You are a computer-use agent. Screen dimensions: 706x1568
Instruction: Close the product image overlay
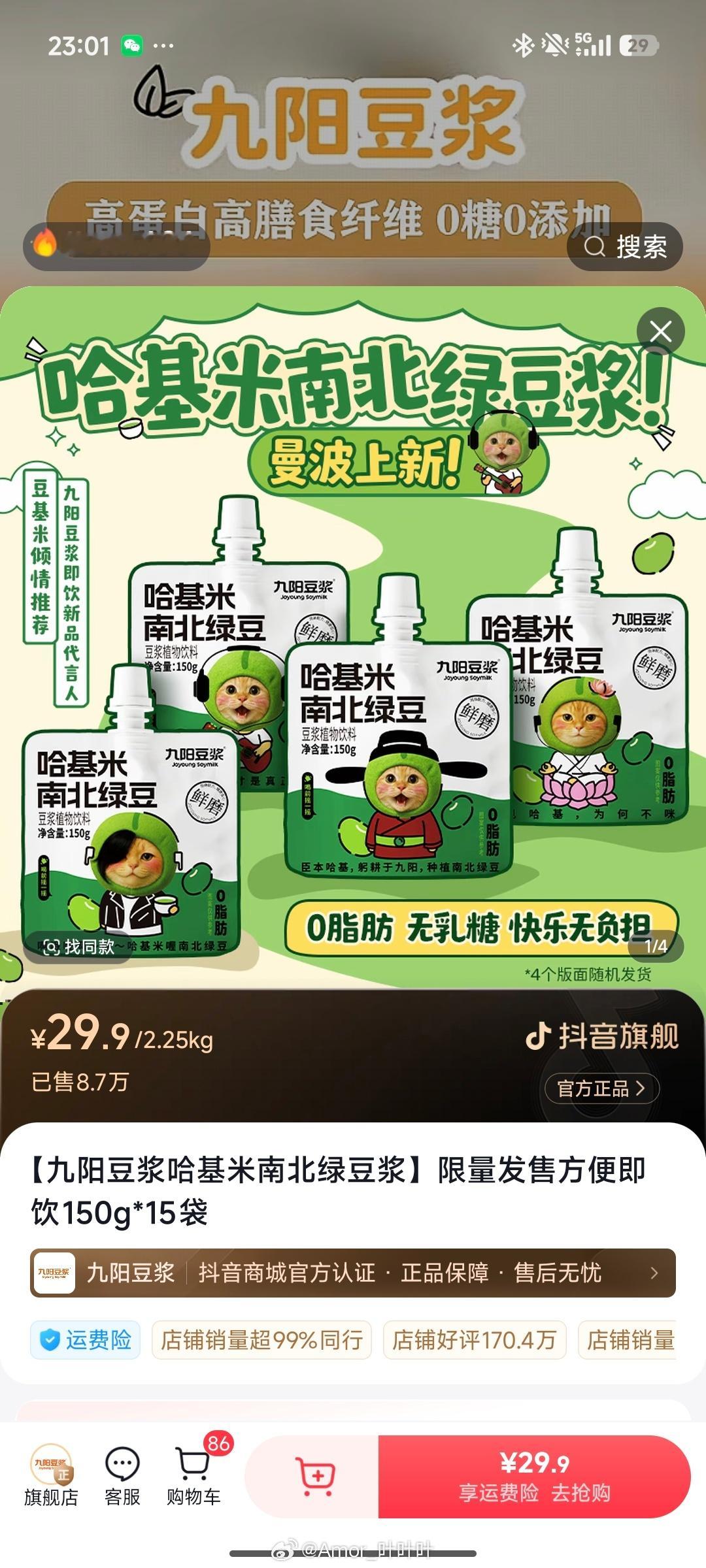click(x=662, y=331)
